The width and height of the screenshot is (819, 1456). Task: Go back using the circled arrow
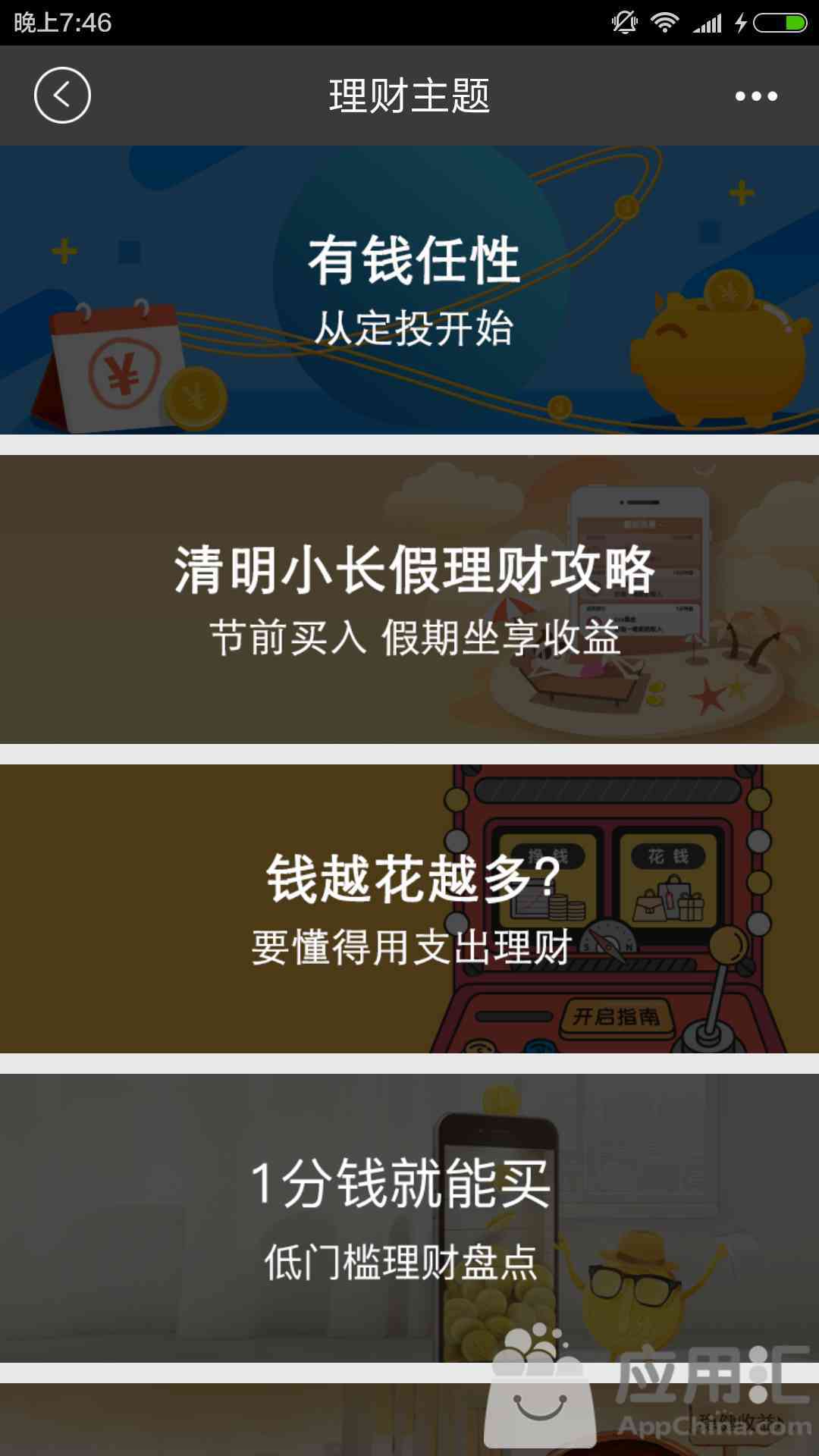(62, 96)
